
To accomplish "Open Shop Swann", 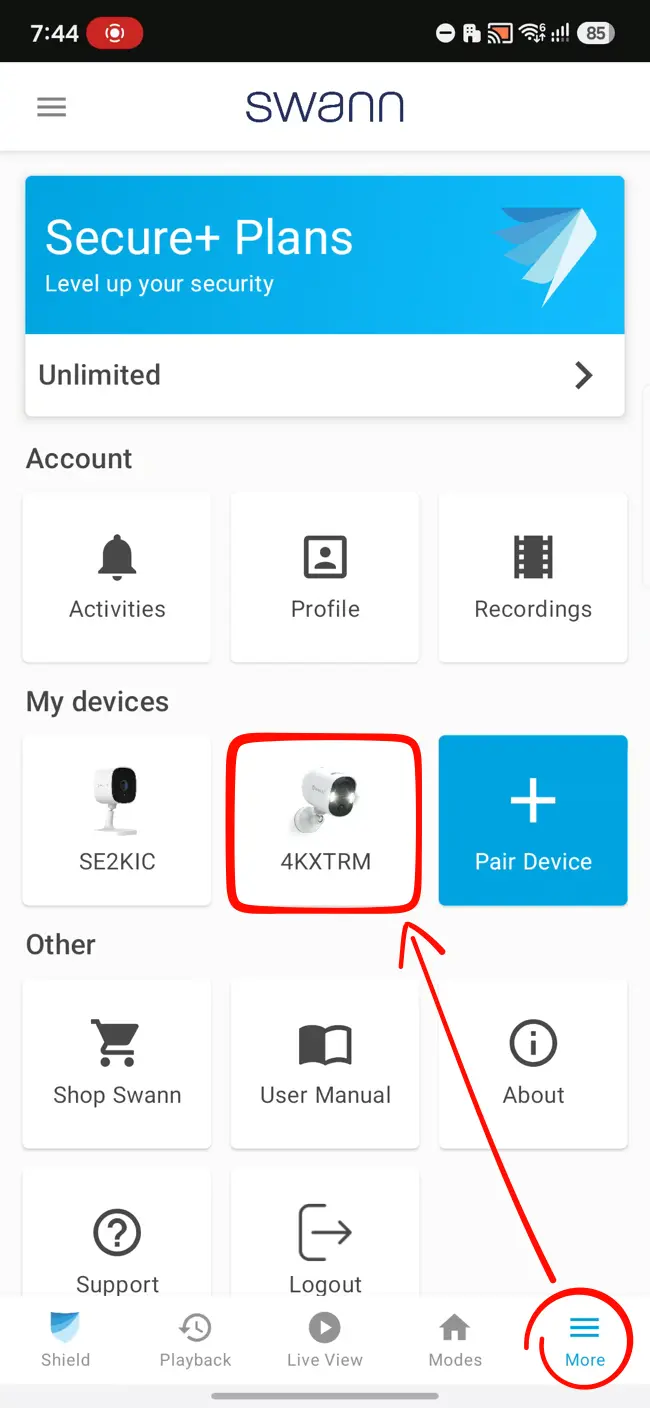I will click(117, 1063).
